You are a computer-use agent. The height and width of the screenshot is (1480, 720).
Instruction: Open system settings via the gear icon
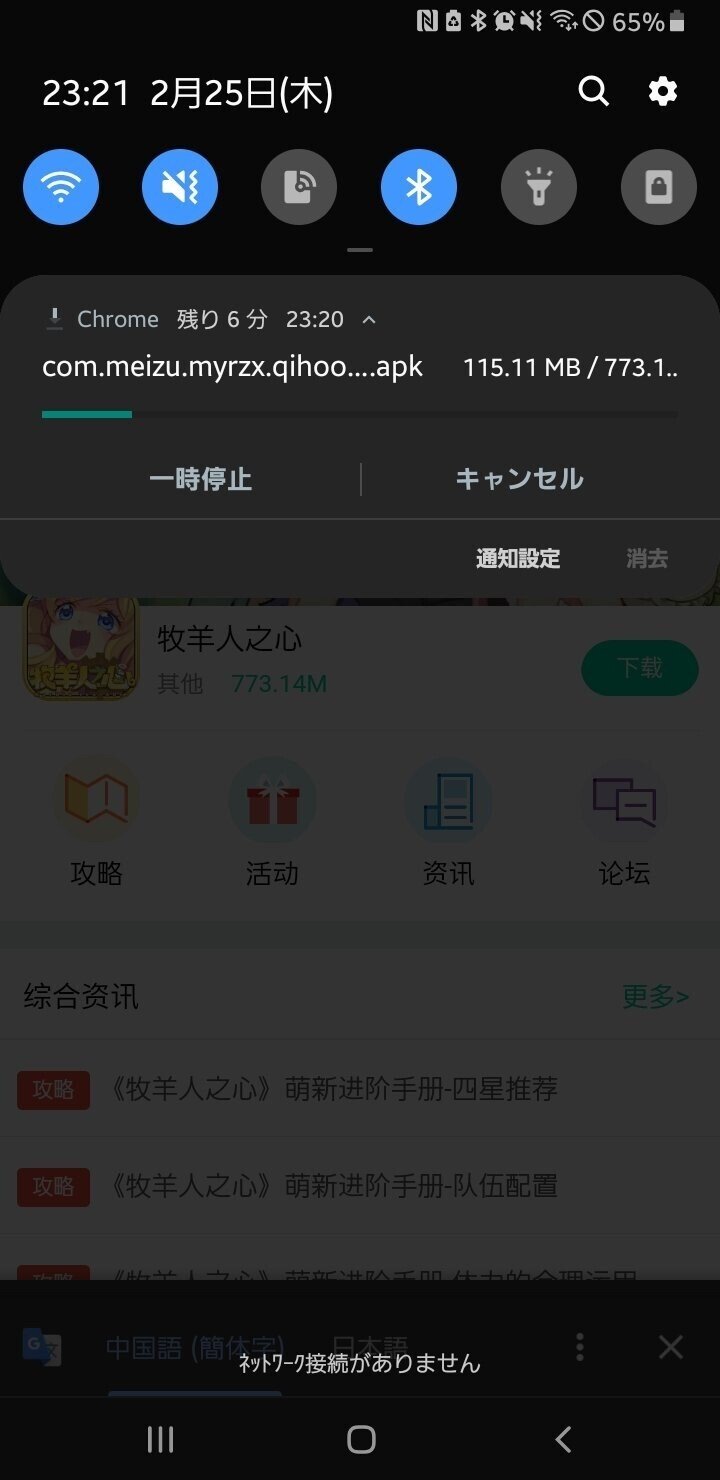pyautogui.click(x=662, y=92)
